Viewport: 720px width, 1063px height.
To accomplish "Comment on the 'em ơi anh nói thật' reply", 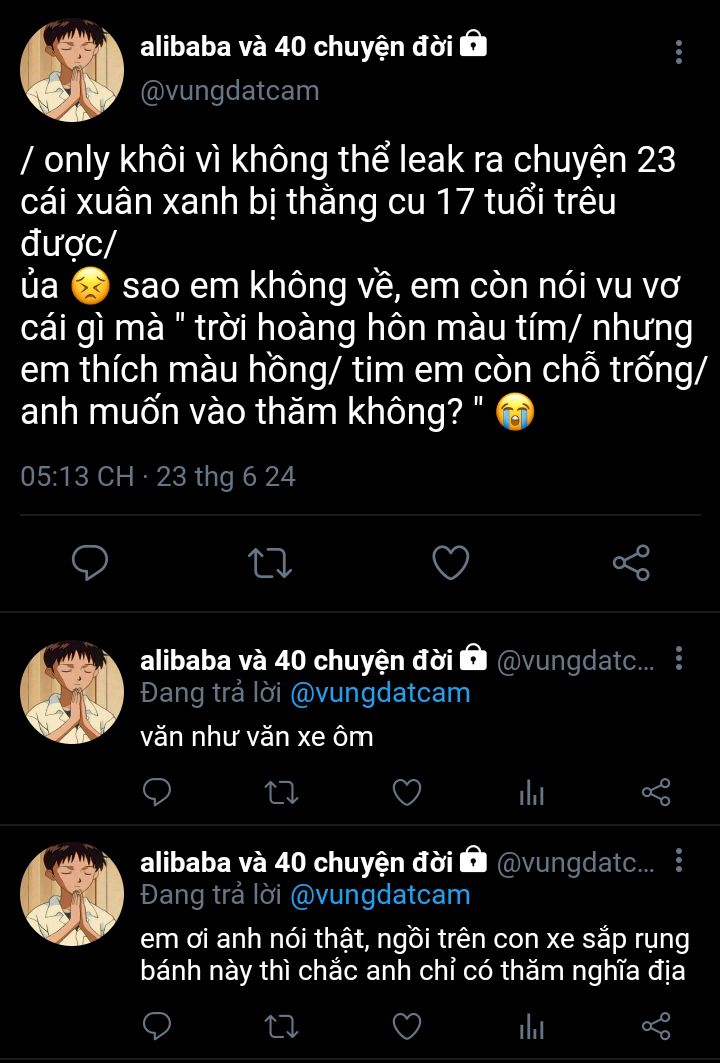I will coord(157,1025).
